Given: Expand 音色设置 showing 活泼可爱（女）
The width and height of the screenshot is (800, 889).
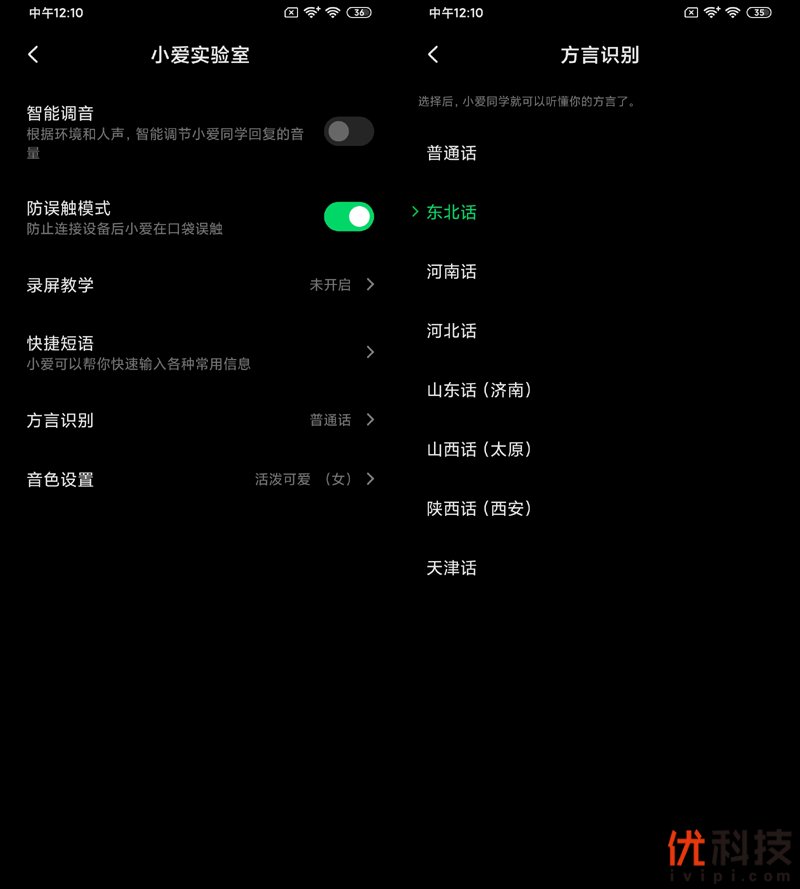Looking at the screenshot, I should (200, 480).
